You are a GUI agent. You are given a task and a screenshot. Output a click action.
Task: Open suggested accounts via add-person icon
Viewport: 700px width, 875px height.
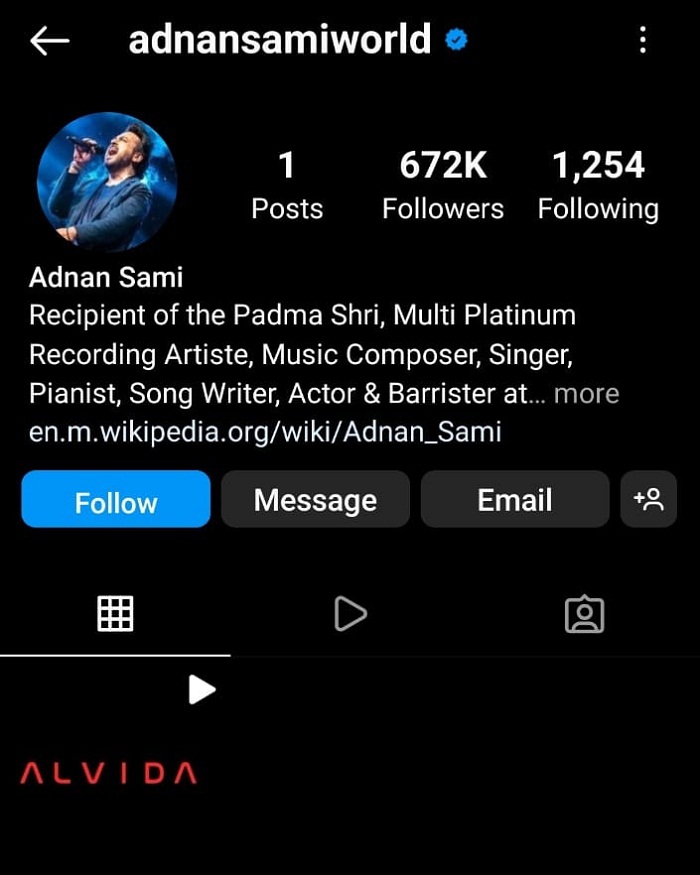pos(648,499)
